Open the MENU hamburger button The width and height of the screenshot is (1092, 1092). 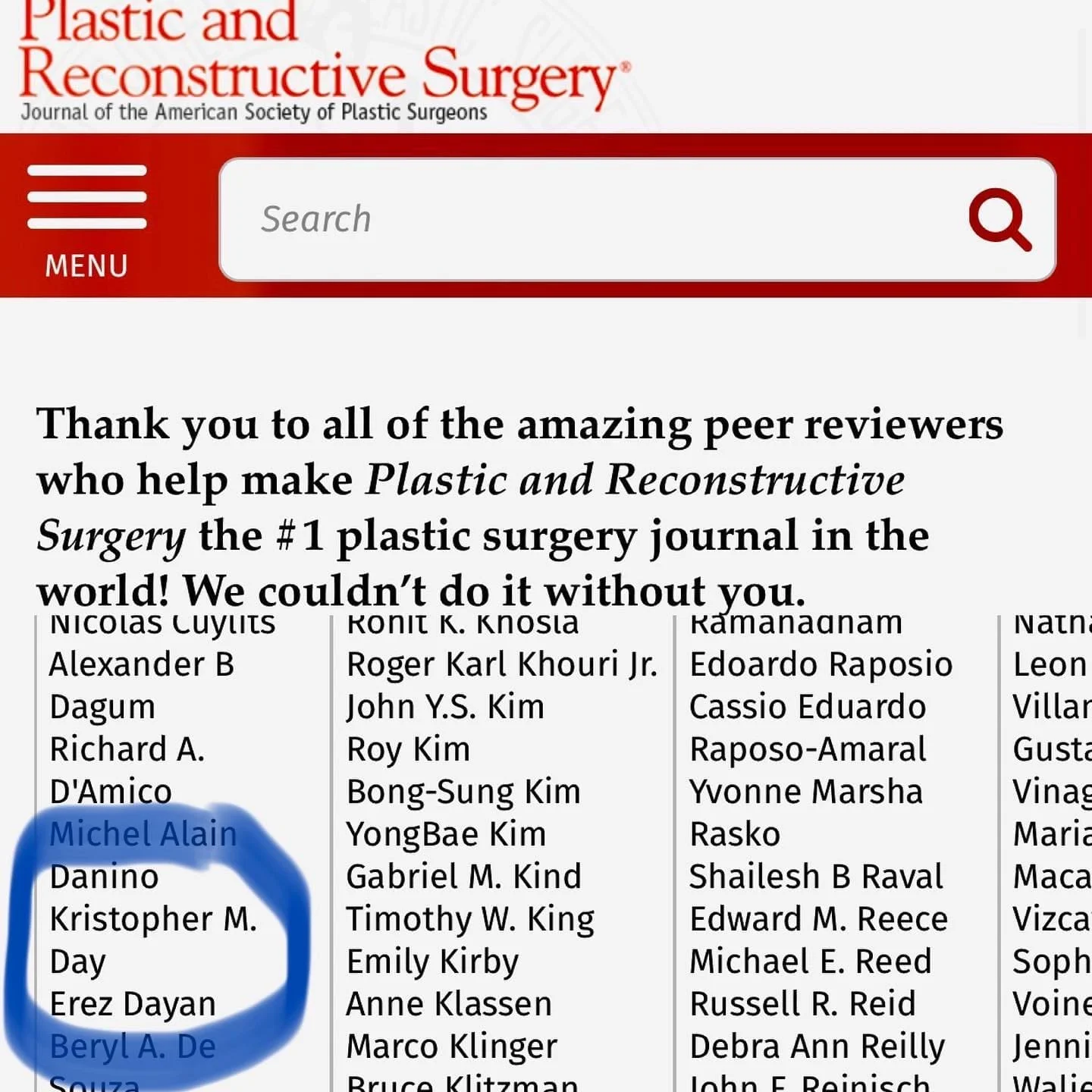(x=86, y=218)
